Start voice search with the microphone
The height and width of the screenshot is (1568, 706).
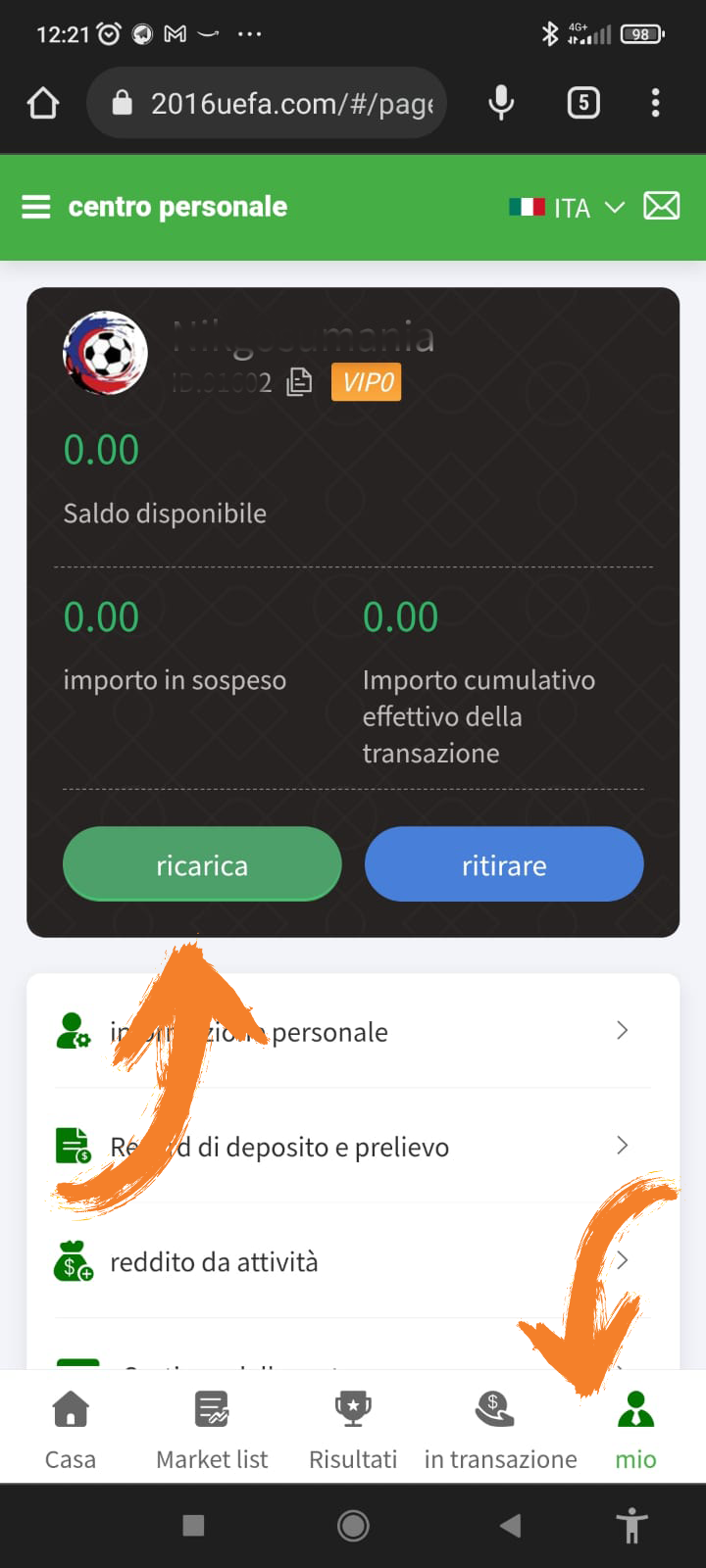click(x=501, y=103)
